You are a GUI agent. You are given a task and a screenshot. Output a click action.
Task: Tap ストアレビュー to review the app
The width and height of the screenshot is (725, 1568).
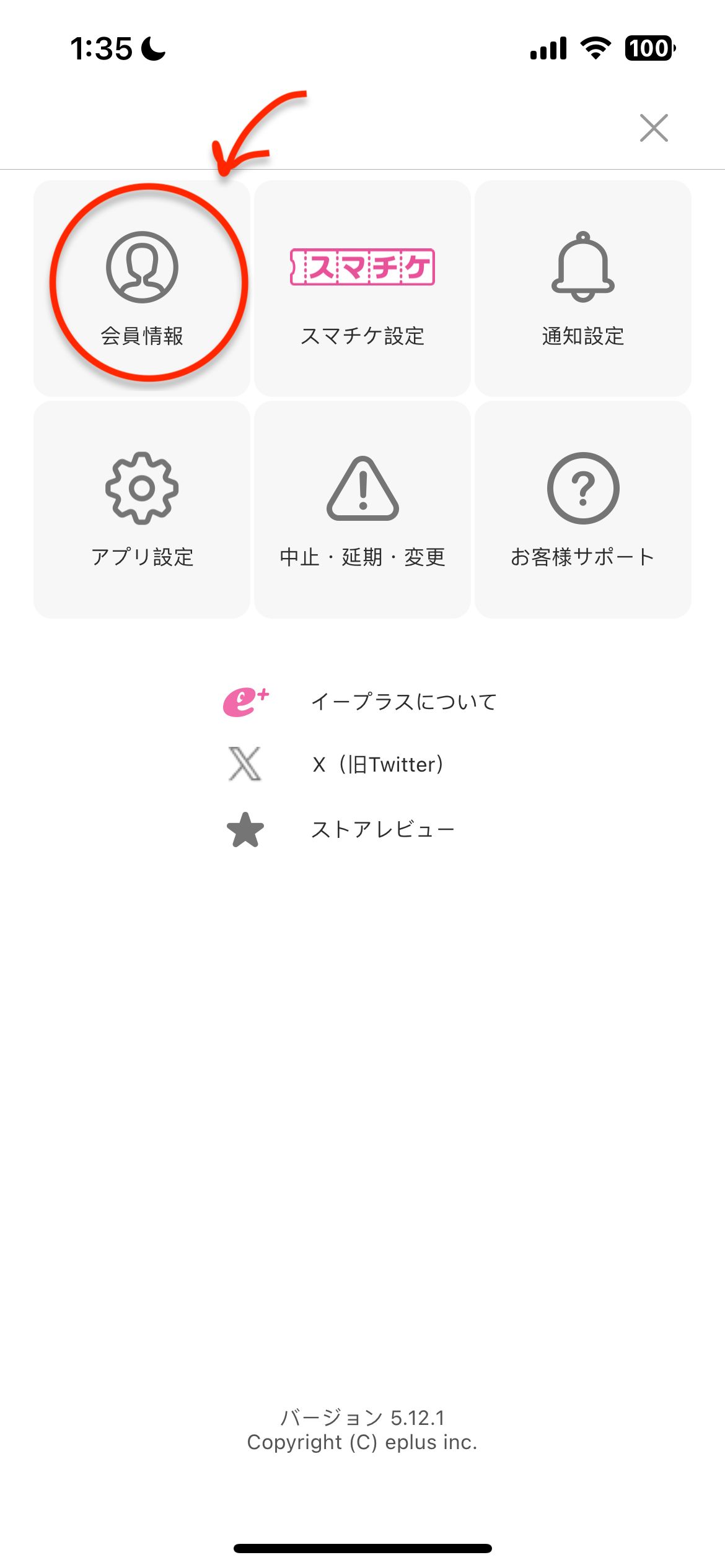[382, 830]
